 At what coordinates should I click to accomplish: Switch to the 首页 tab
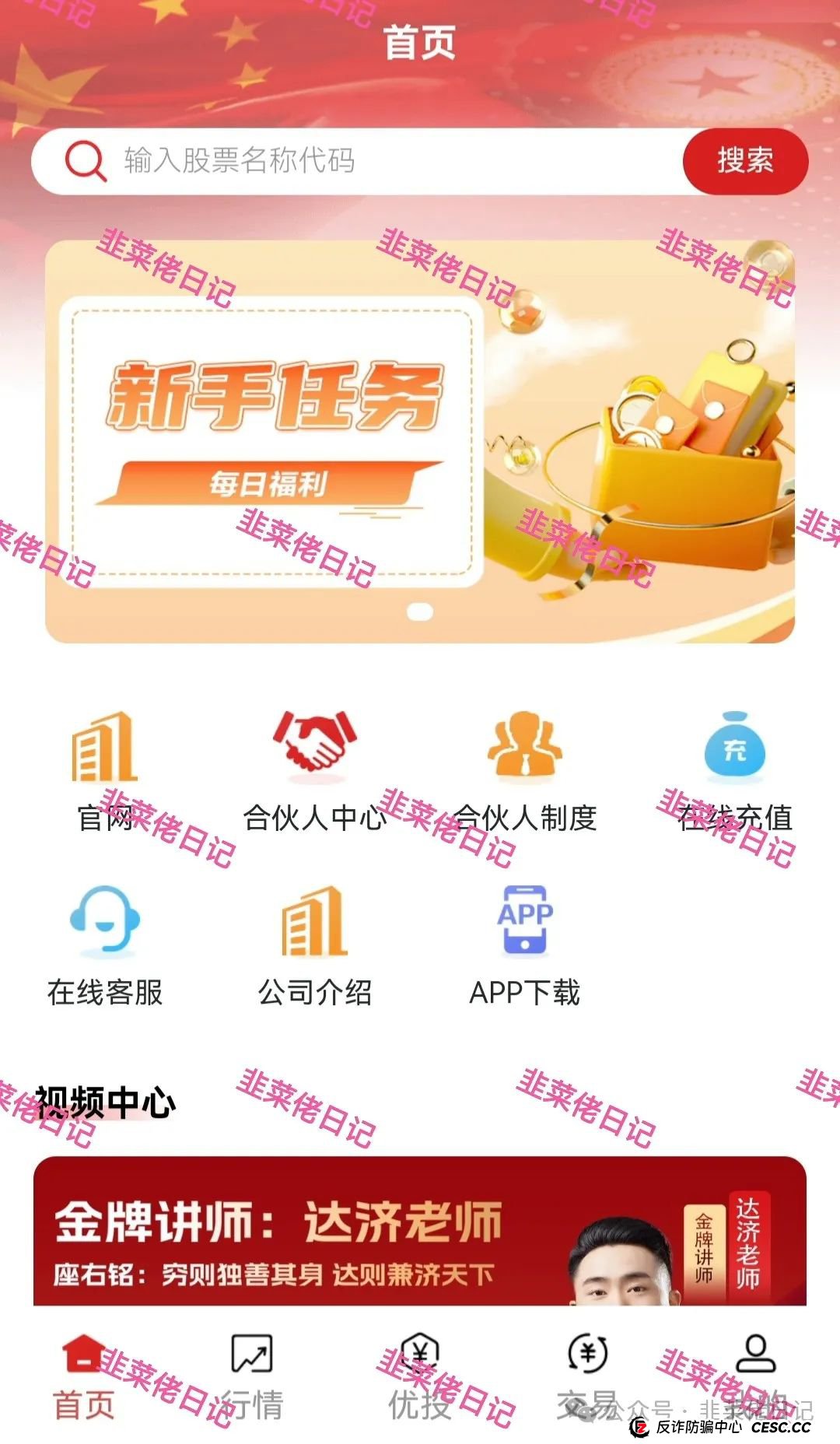[x=84, y=1377]
